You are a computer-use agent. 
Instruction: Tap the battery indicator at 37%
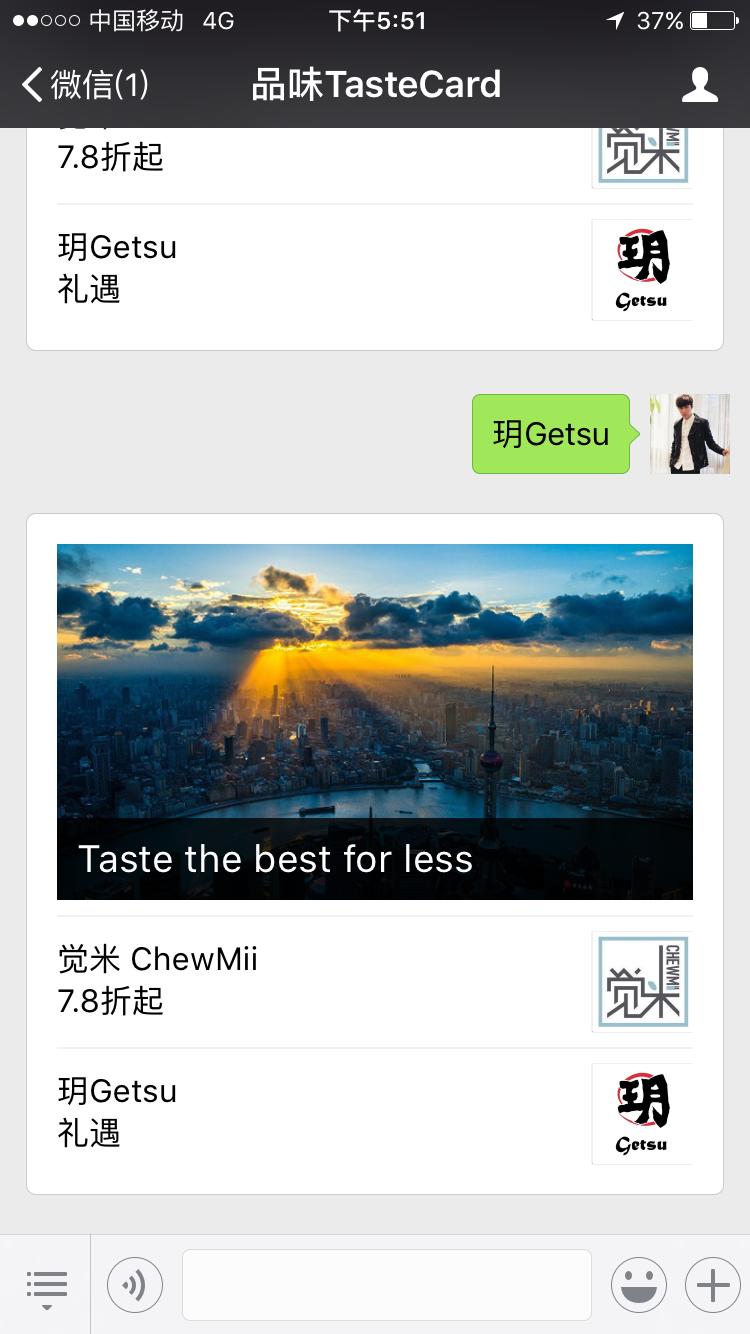pyautogui.click(x=712, y=18)
